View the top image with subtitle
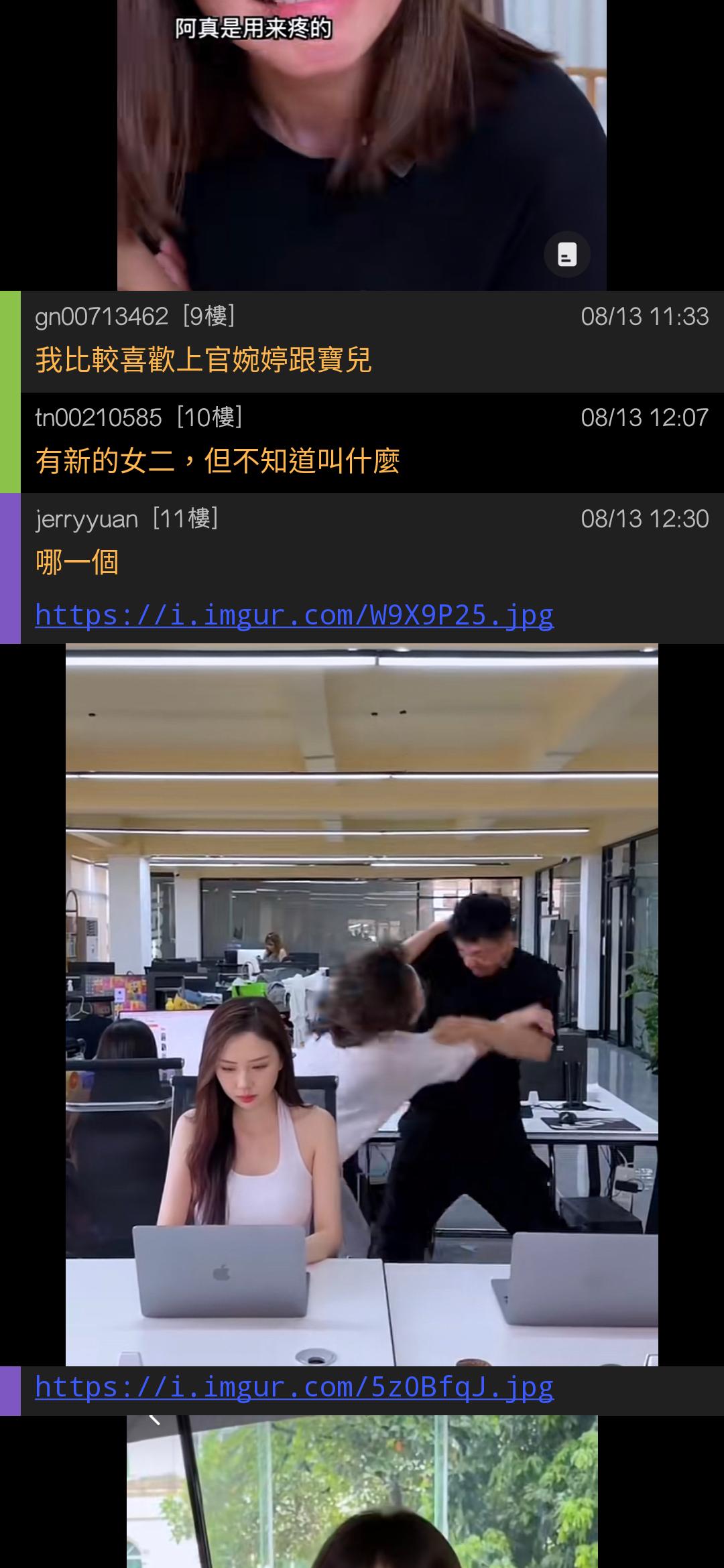Screen dimensions: 724x1568 (x=361, y=134)
